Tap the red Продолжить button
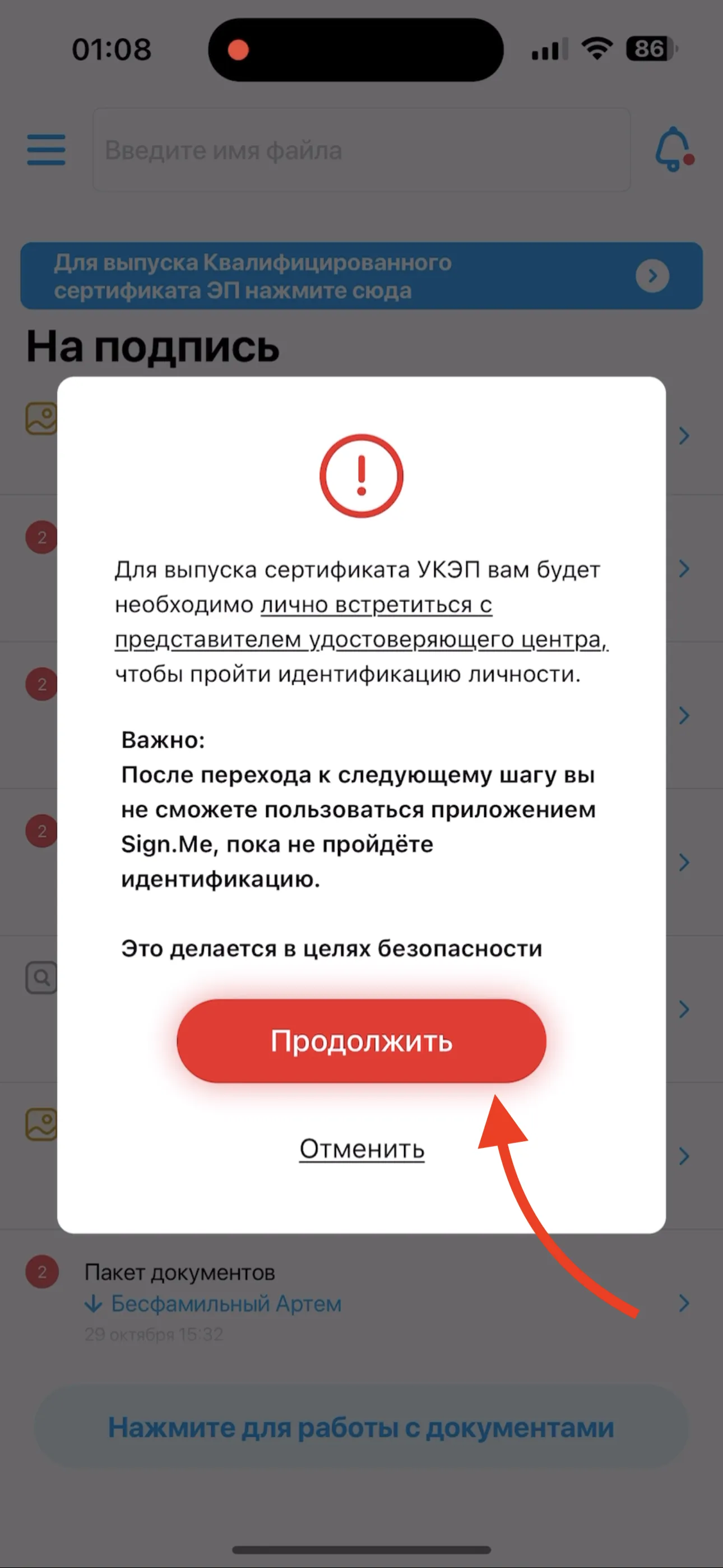This screenshot has width=723, height=1568. coord(361,1040)
